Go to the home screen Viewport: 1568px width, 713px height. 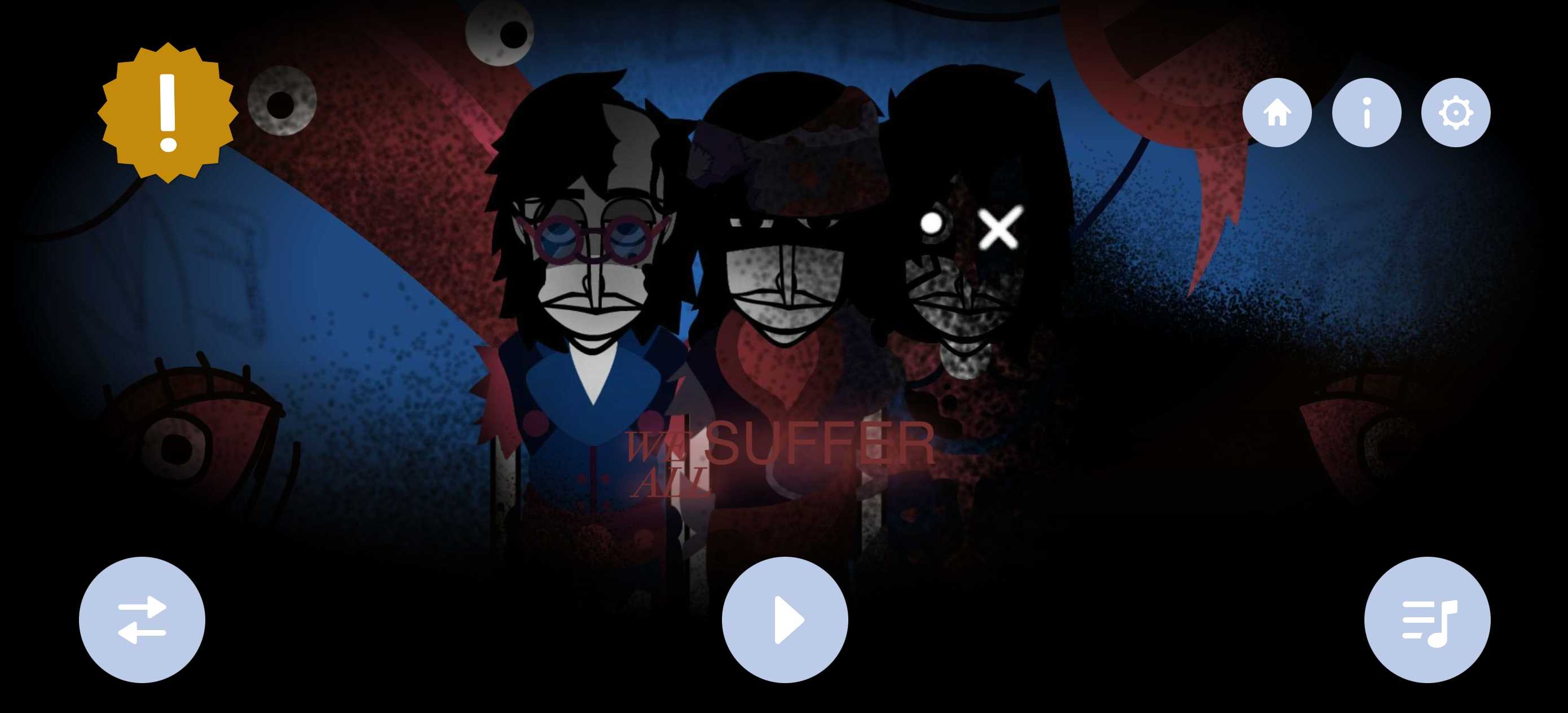(x=1276, y=113)
